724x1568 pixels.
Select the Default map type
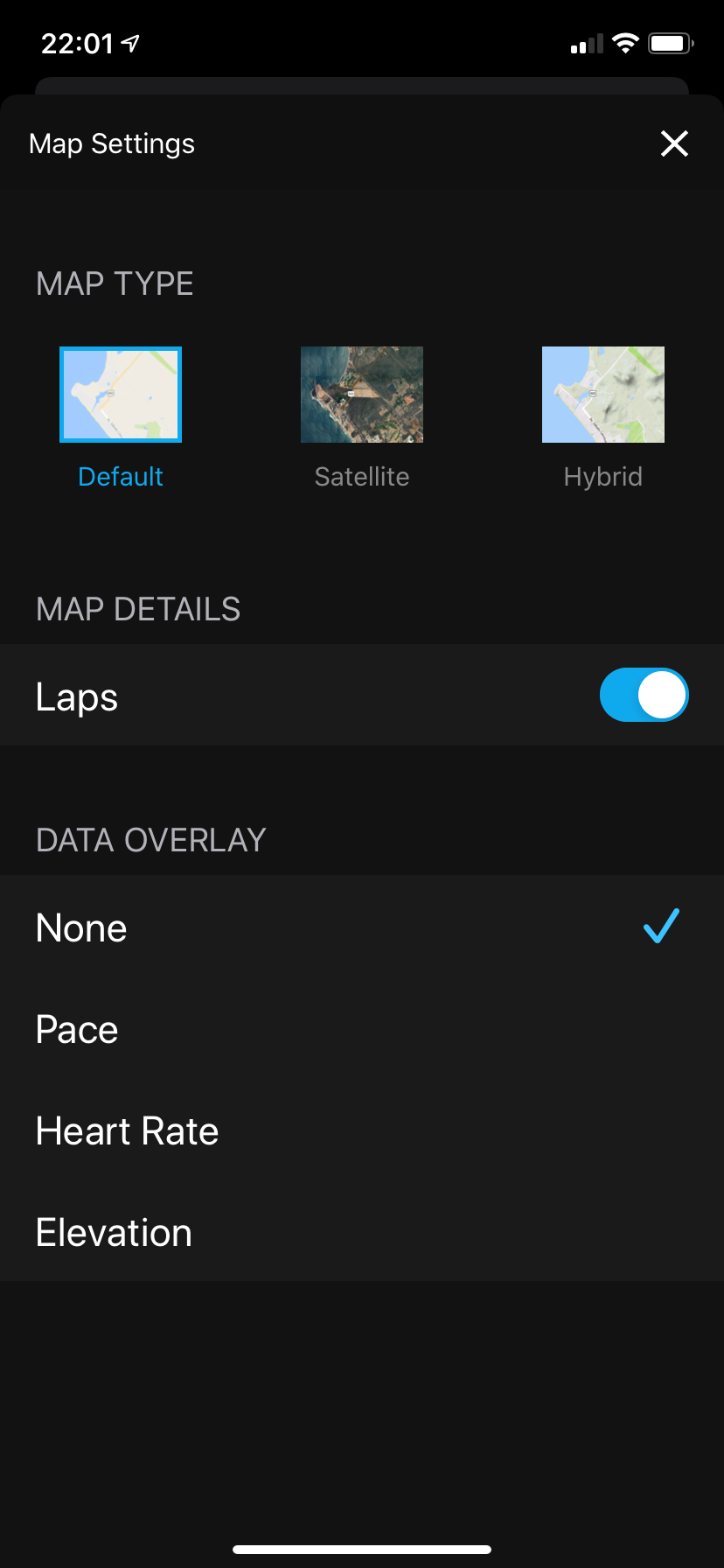pyautogui.click(x=121, y=395)
